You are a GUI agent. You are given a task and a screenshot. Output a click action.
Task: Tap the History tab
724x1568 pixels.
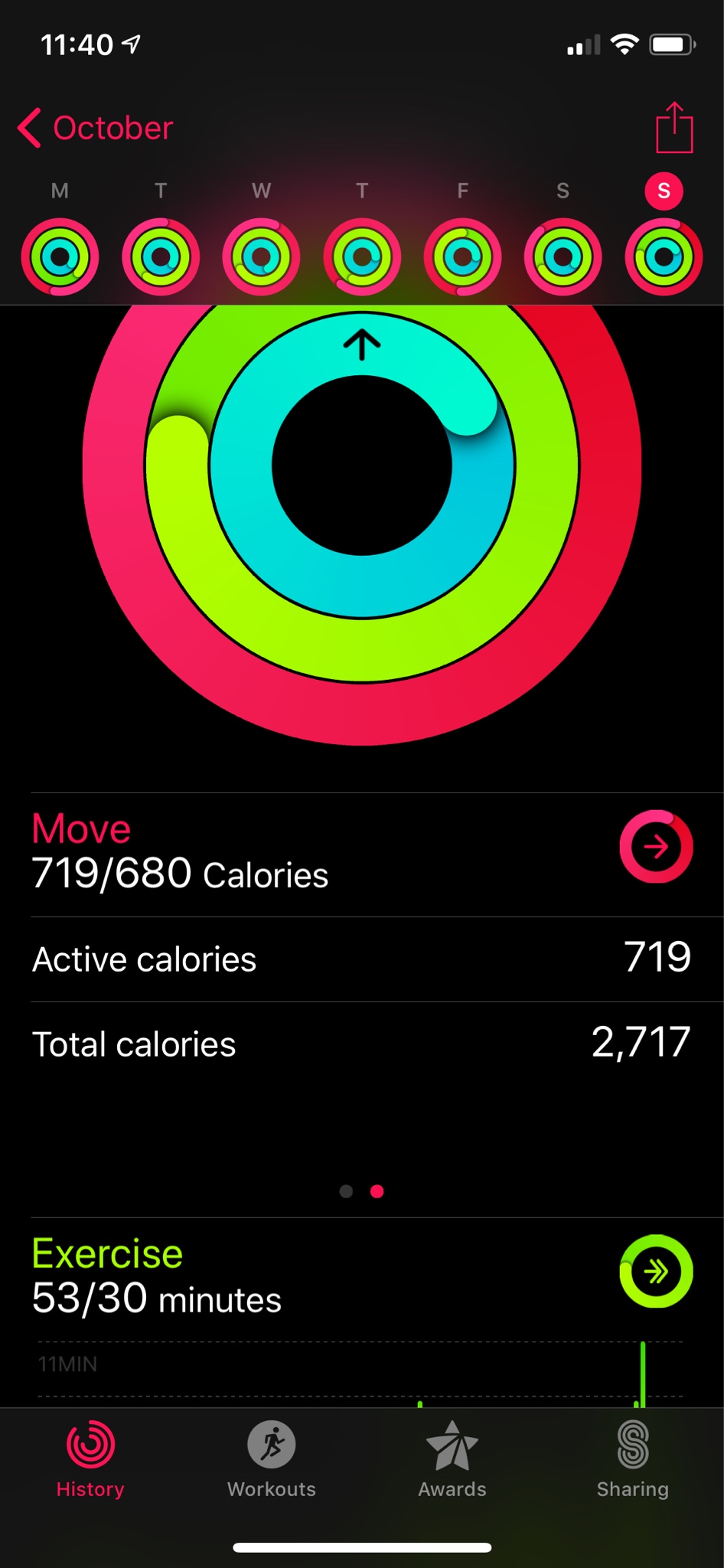[90, 1459]
